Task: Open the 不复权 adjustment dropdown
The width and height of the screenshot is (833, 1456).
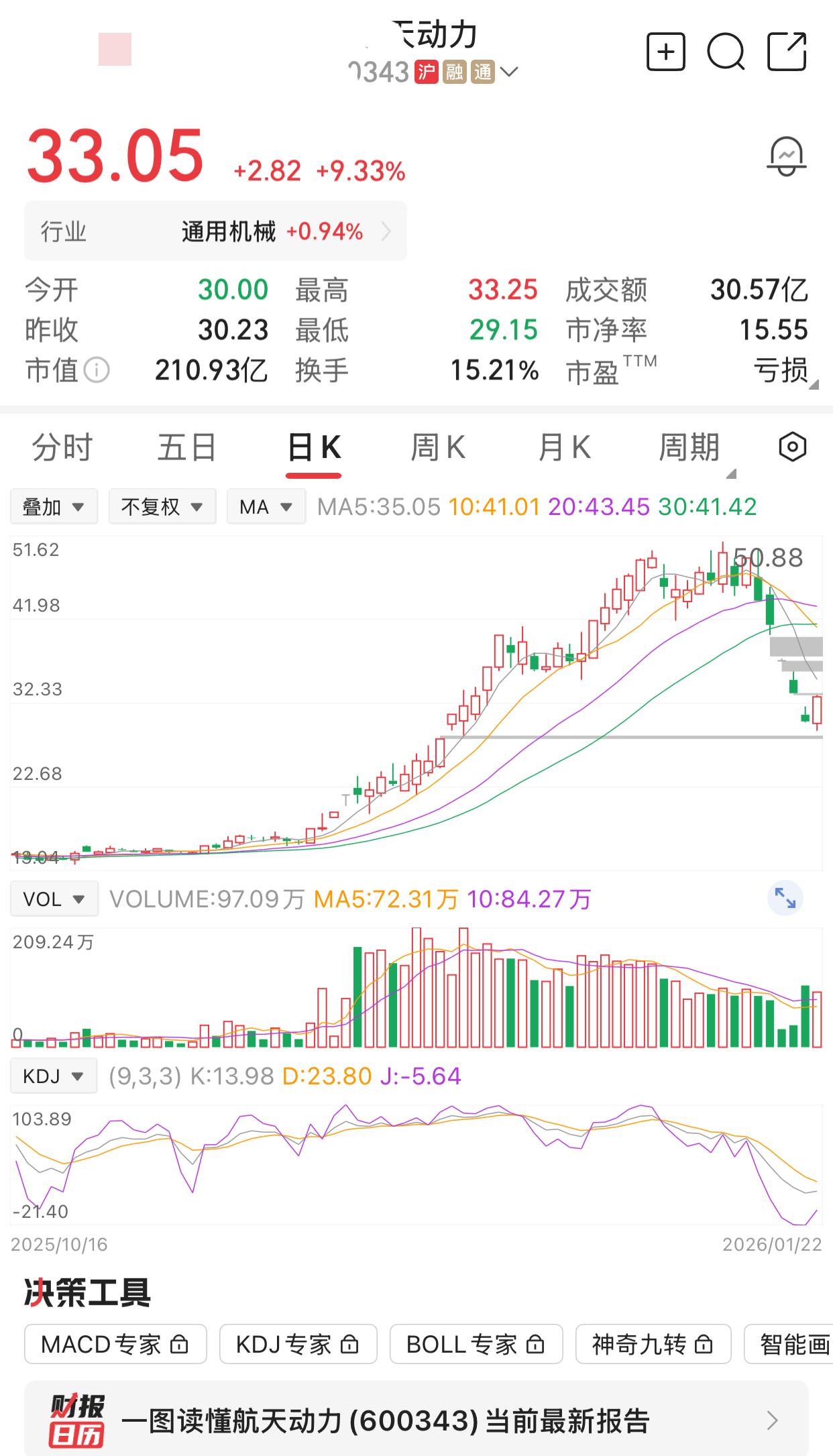Action: [161, 506]
